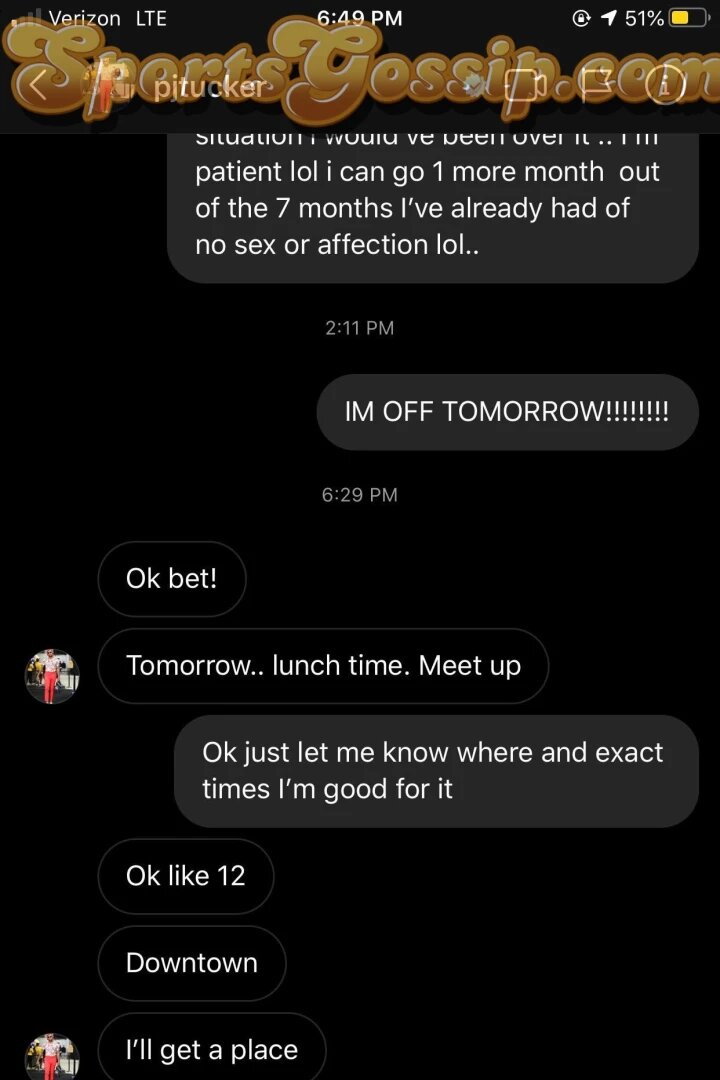720x1080 pixels.
Task: Start a video call with pjtucker
Action: pos(524,86)
